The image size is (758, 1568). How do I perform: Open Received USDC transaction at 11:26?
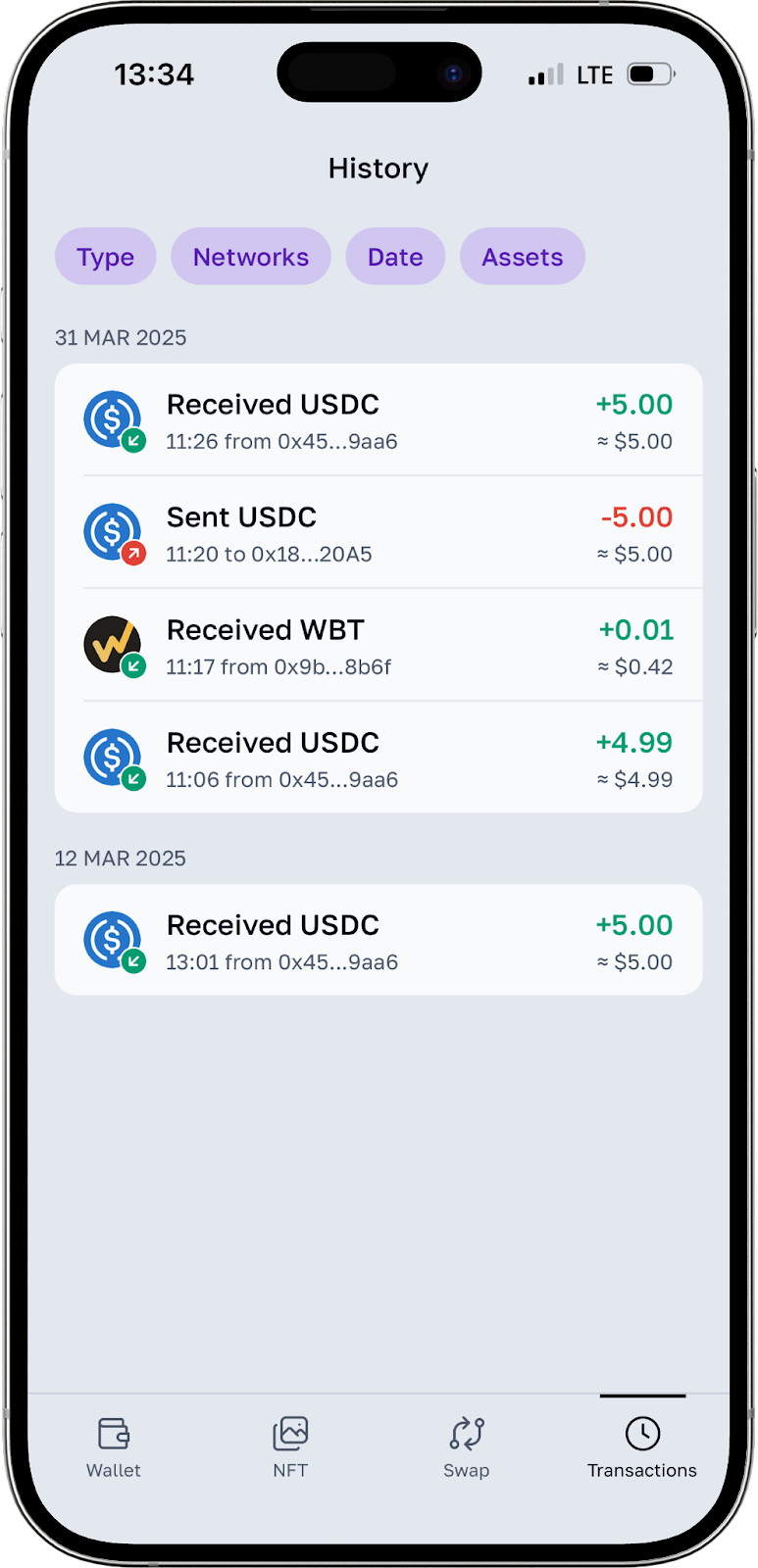point(379,421)
